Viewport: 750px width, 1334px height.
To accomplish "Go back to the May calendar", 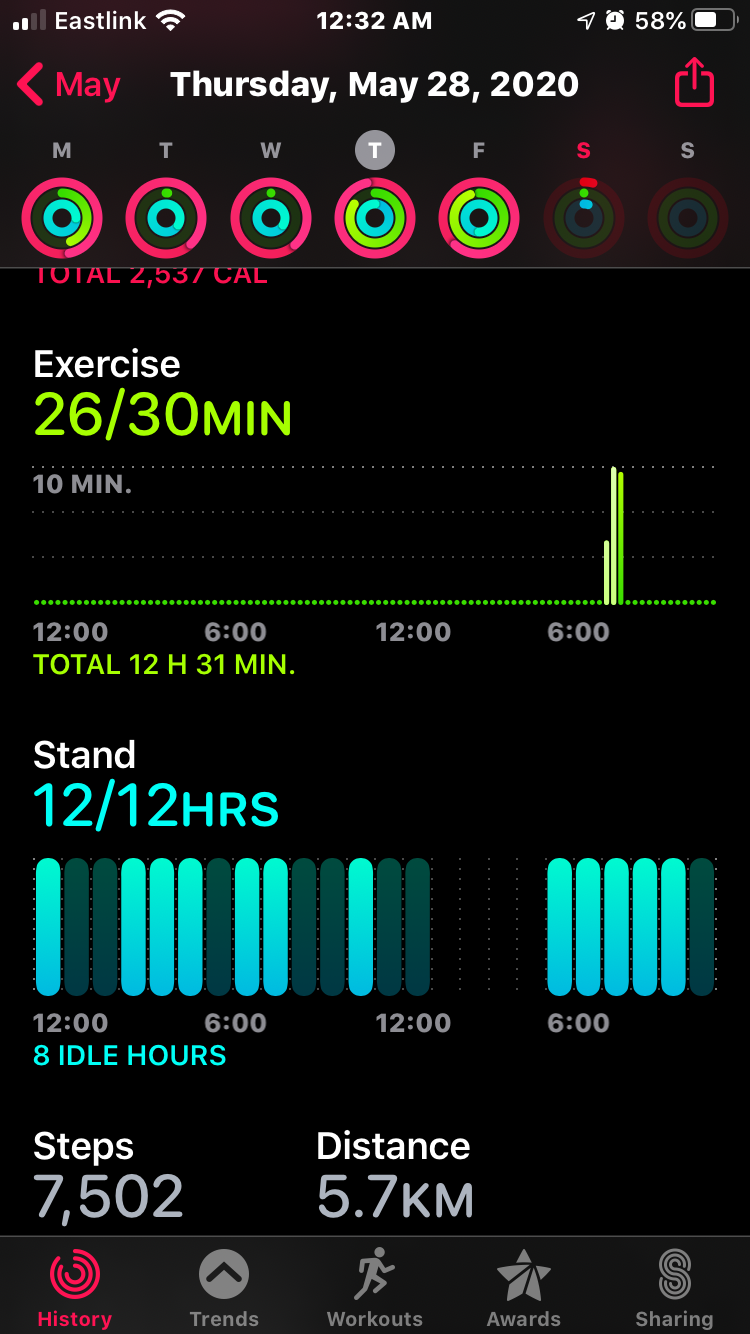I will click(x=68, y=85).
